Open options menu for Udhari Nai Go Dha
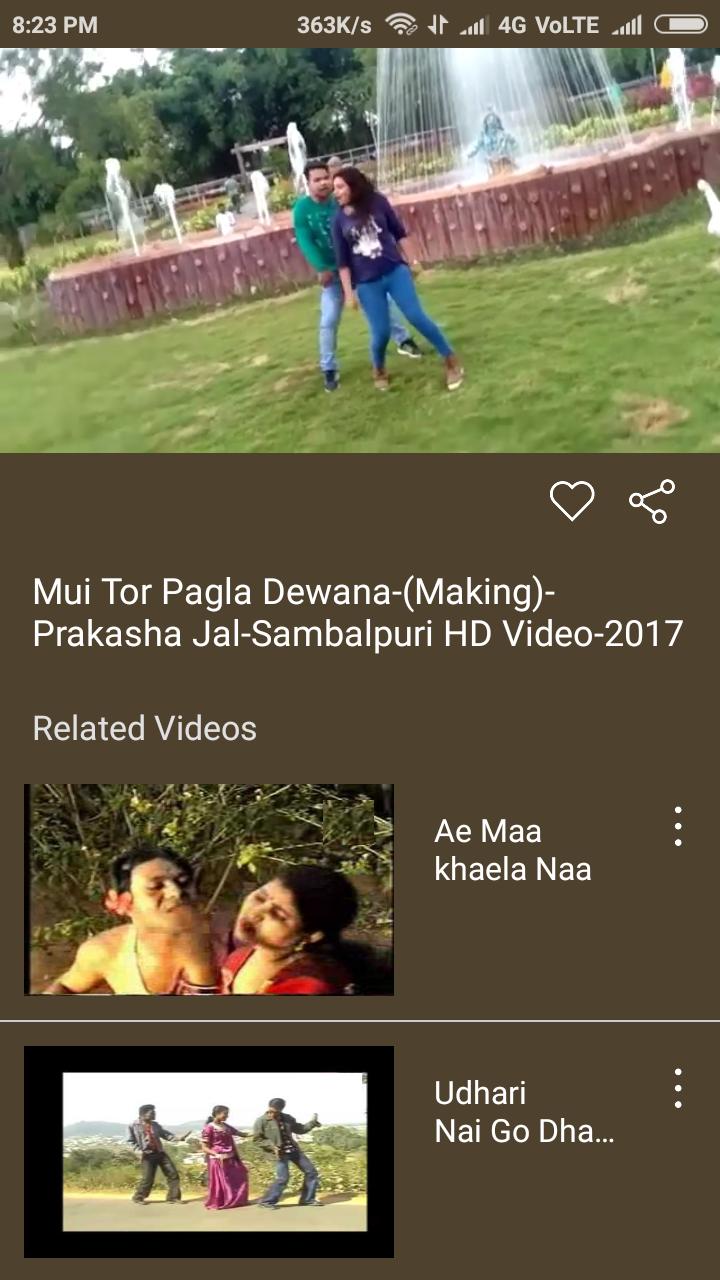Viewport: 720px width, 1280px height. pos(678,1088)
